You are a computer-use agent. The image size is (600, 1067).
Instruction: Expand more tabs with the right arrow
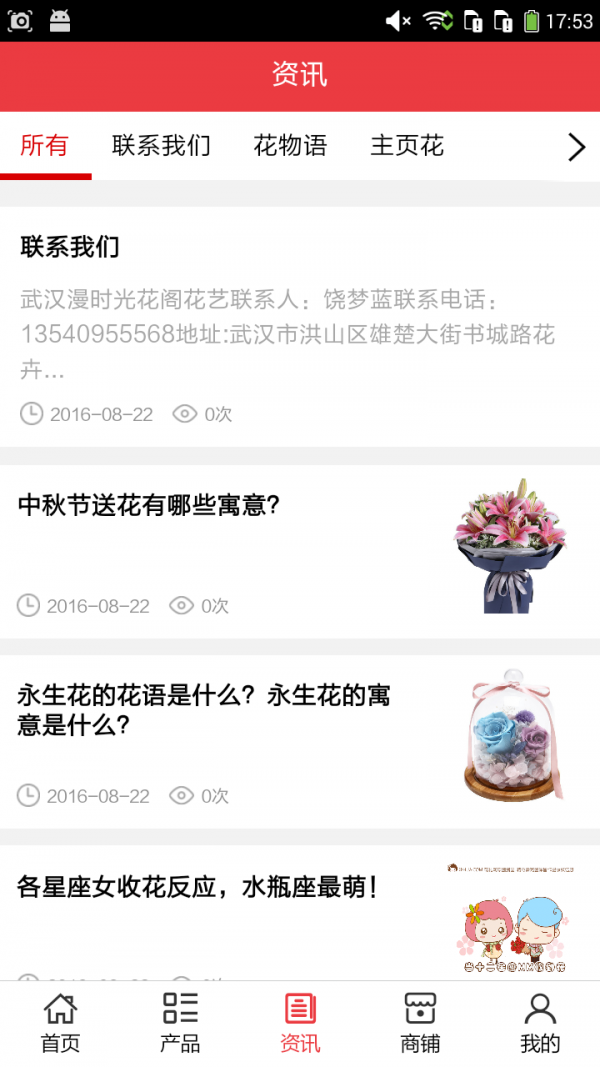click(x=576, y=147)
